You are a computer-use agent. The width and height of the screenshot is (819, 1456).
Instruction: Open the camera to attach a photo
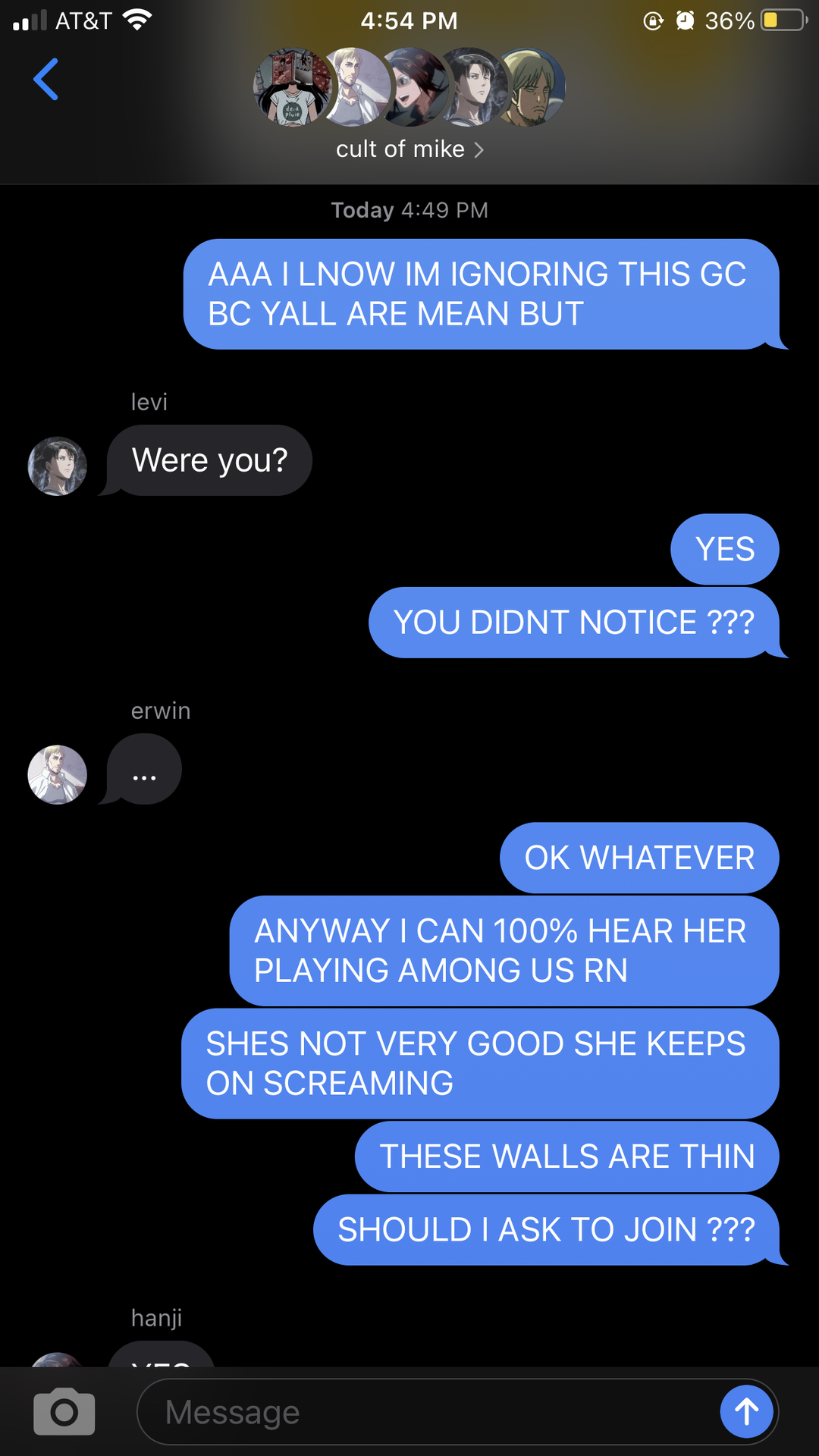[x=64, y=1411]
